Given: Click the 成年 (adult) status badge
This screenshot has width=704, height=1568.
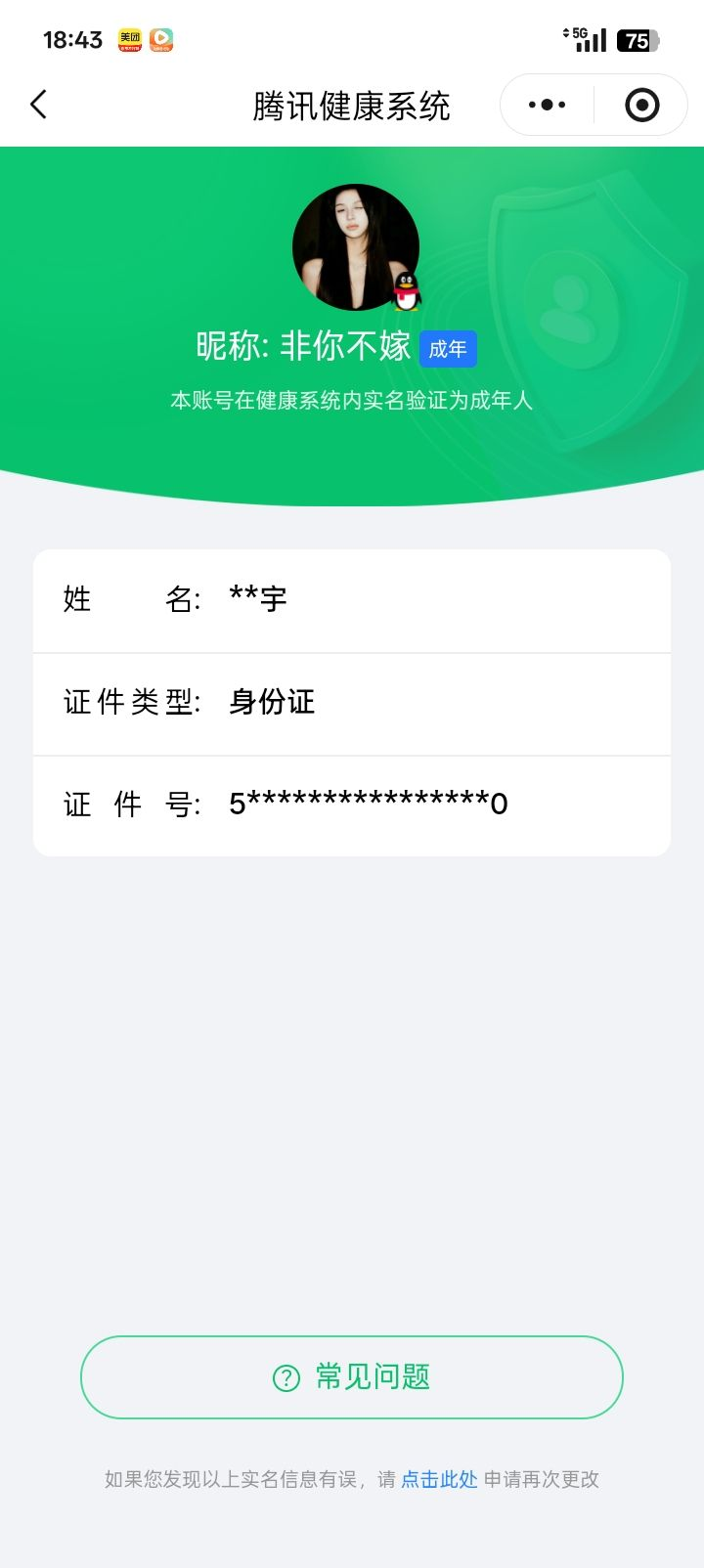Looking at the screenshot, I should point(447,348).
